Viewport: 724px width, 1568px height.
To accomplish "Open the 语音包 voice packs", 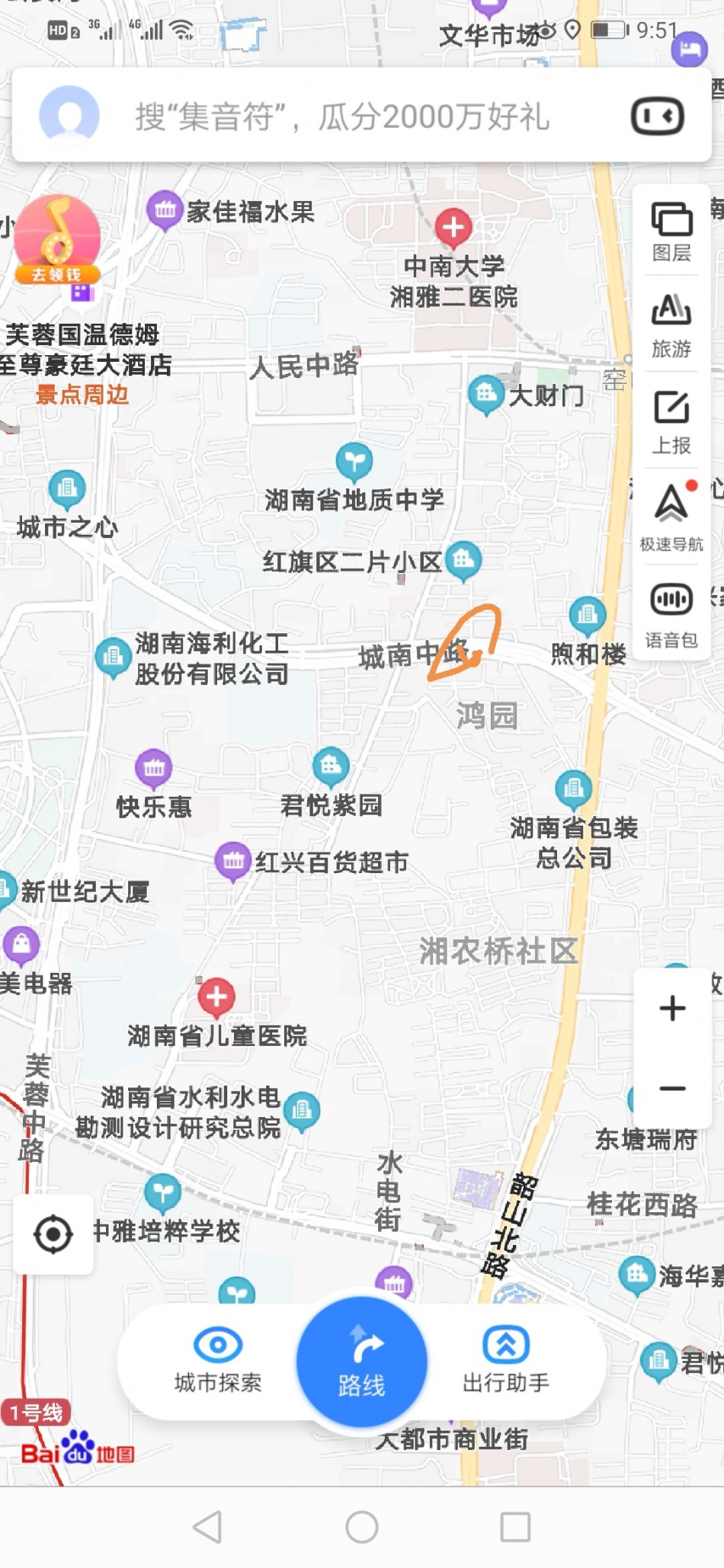I will [x=671, y=615].
